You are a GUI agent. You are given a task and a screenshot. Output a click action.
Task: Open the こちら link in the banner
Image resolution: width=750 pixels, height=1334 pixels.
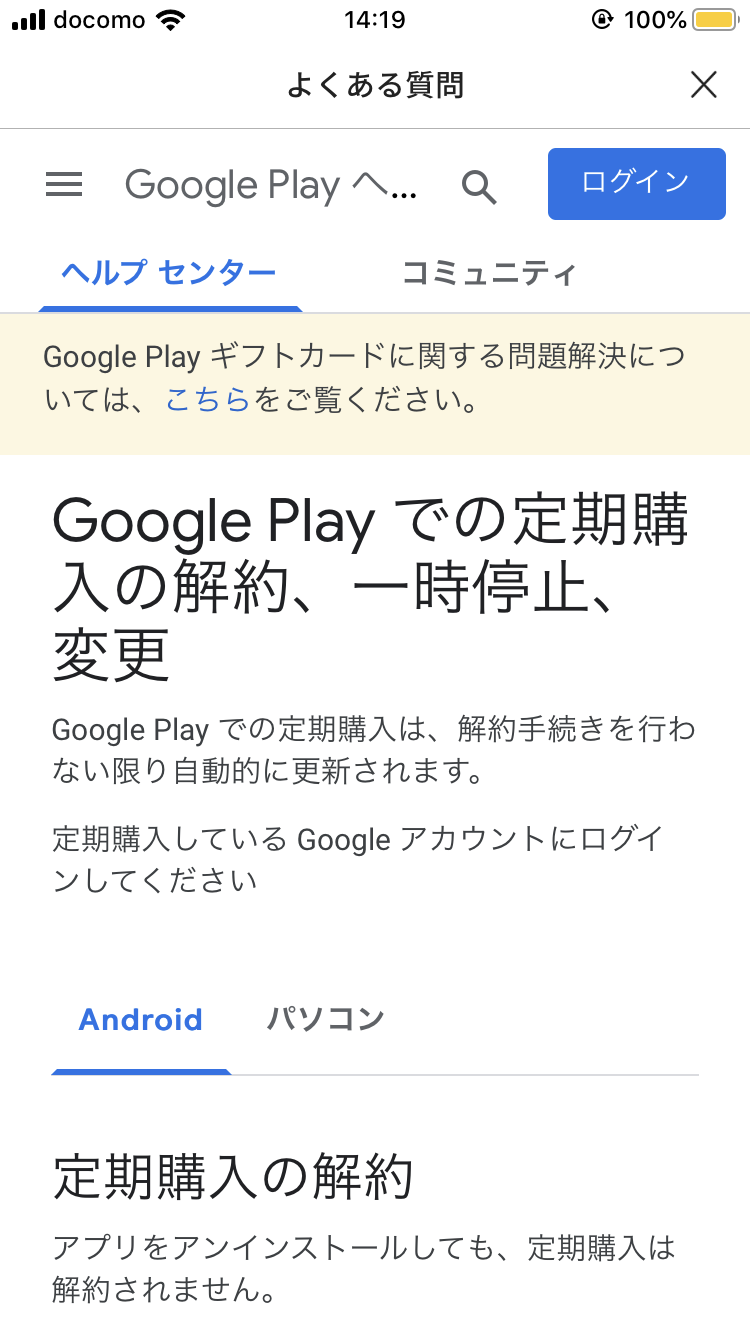tap(207, 401)
